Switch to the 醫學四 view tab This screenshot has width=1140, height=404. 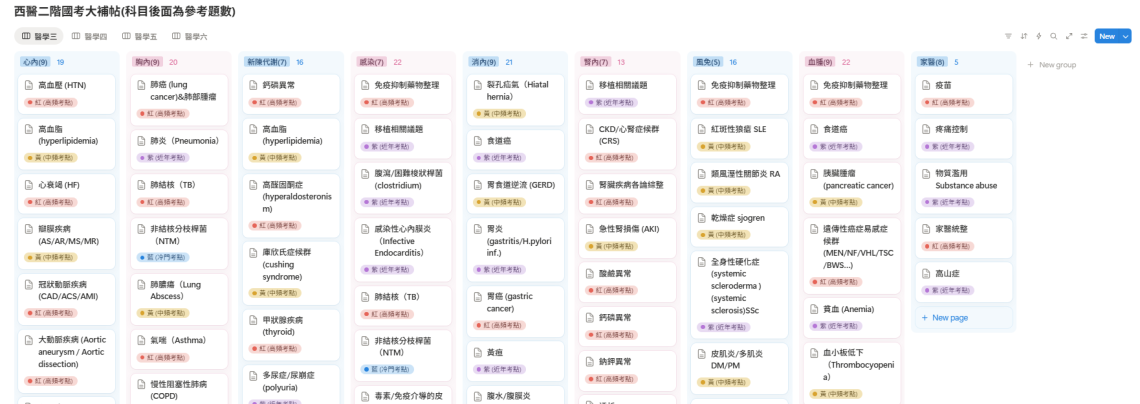click(89, 36)
